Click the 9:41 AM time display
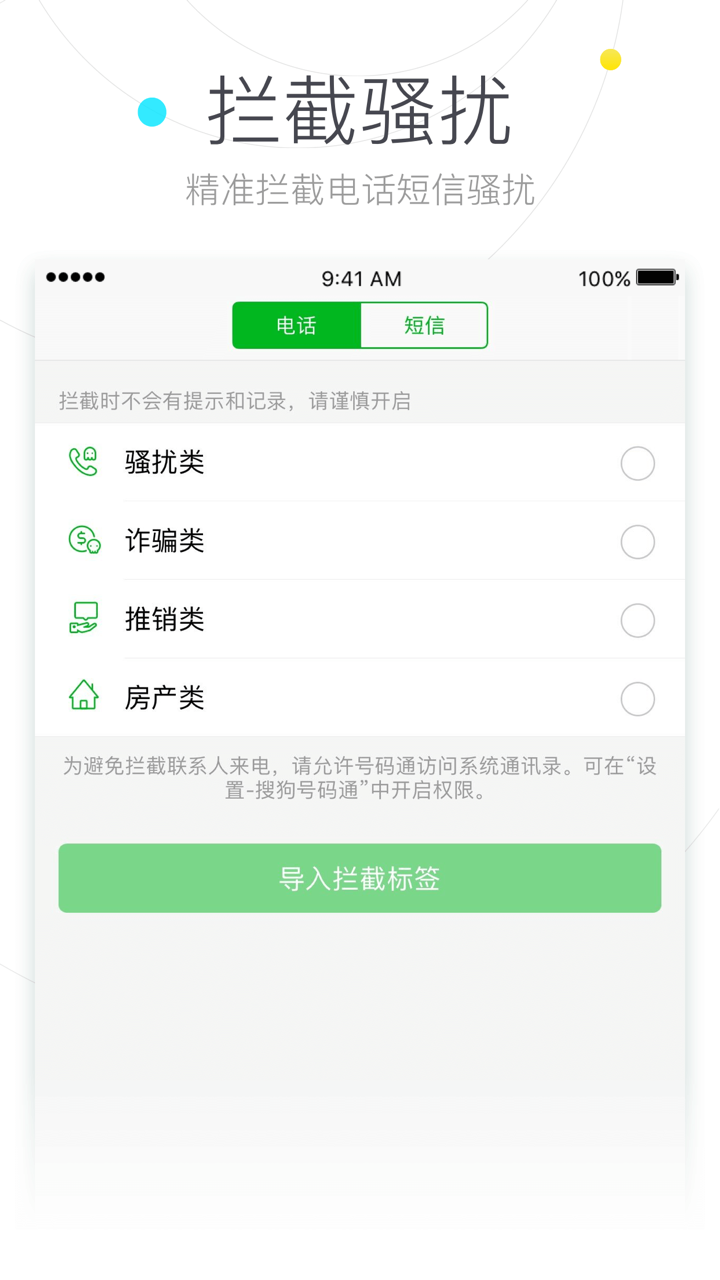Screen dimensions: 720x1280 click(x=360, y=278)
